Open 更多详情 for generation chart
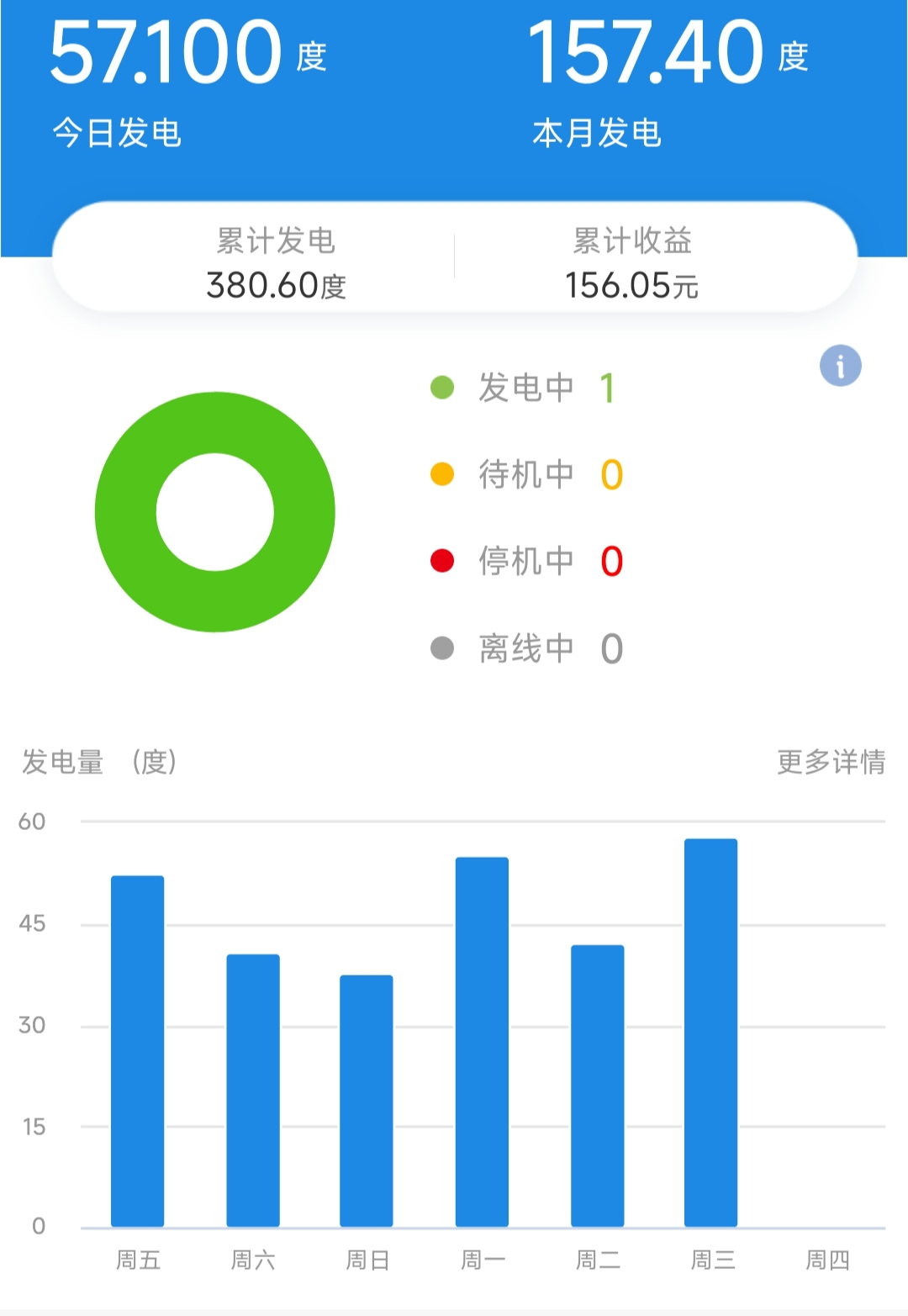Image resolution: width=908 pixels, height=1316 pixels. pos(831,762)
